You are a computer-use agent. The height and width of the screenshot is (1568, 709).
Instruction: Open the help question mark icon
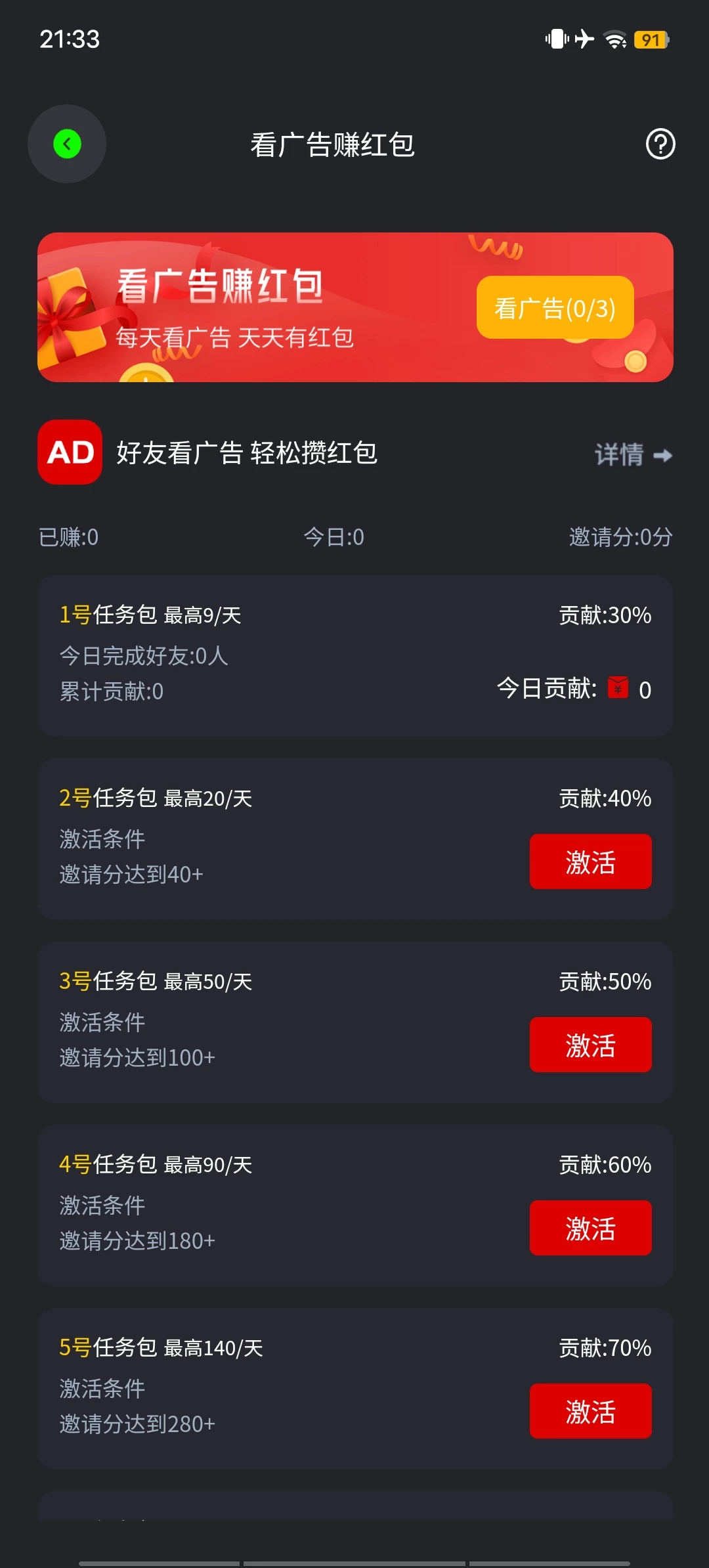click(660, 144)
